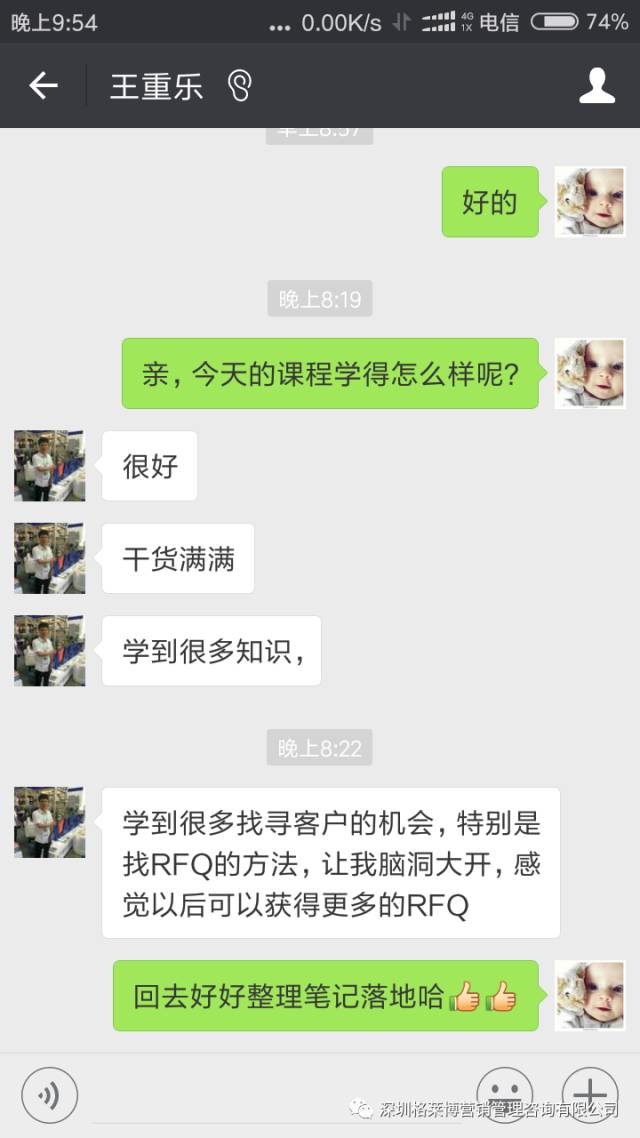Viewport: 640px width, 1138px height.
Task: Open my avatar beside 回去好好整理笔记落地哈
Action: pos(590,996)
